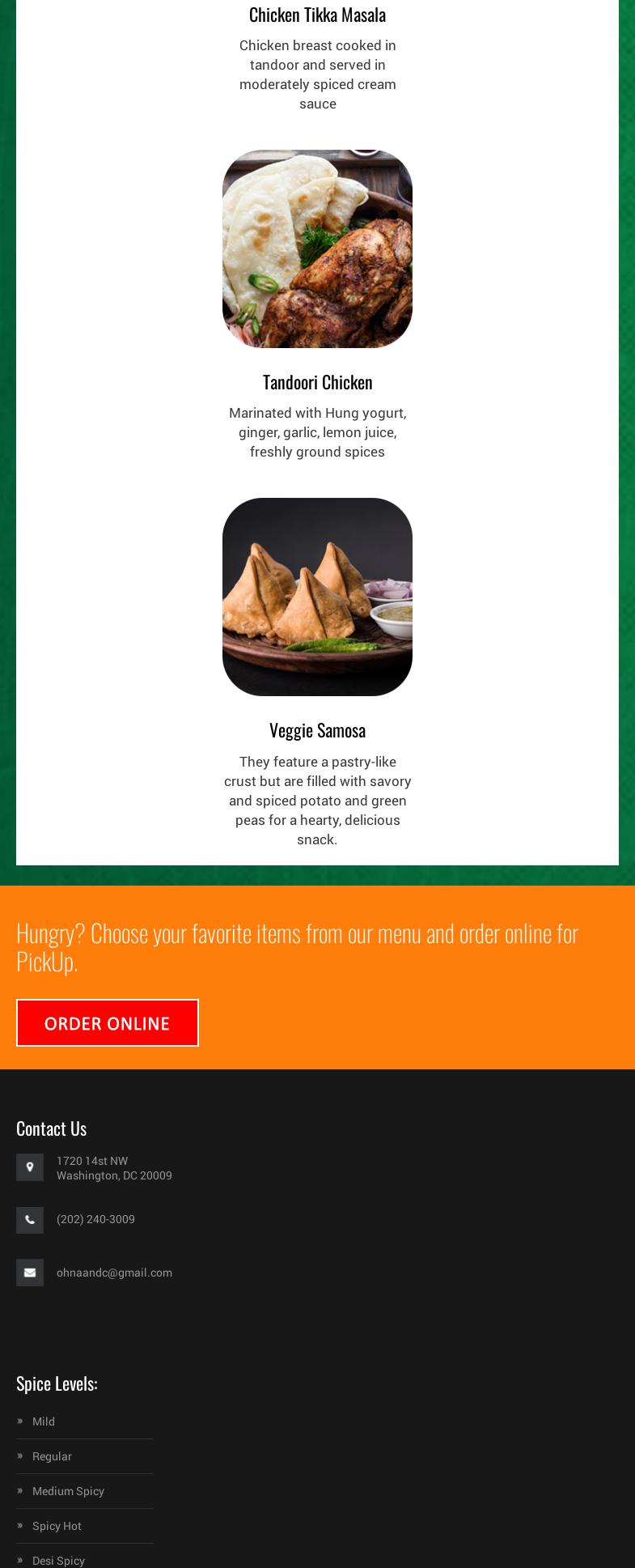Open the Tandoori Chicken dish photo
The width and height of the screenshot is (635, 1568).
click(x=317, y=249)
